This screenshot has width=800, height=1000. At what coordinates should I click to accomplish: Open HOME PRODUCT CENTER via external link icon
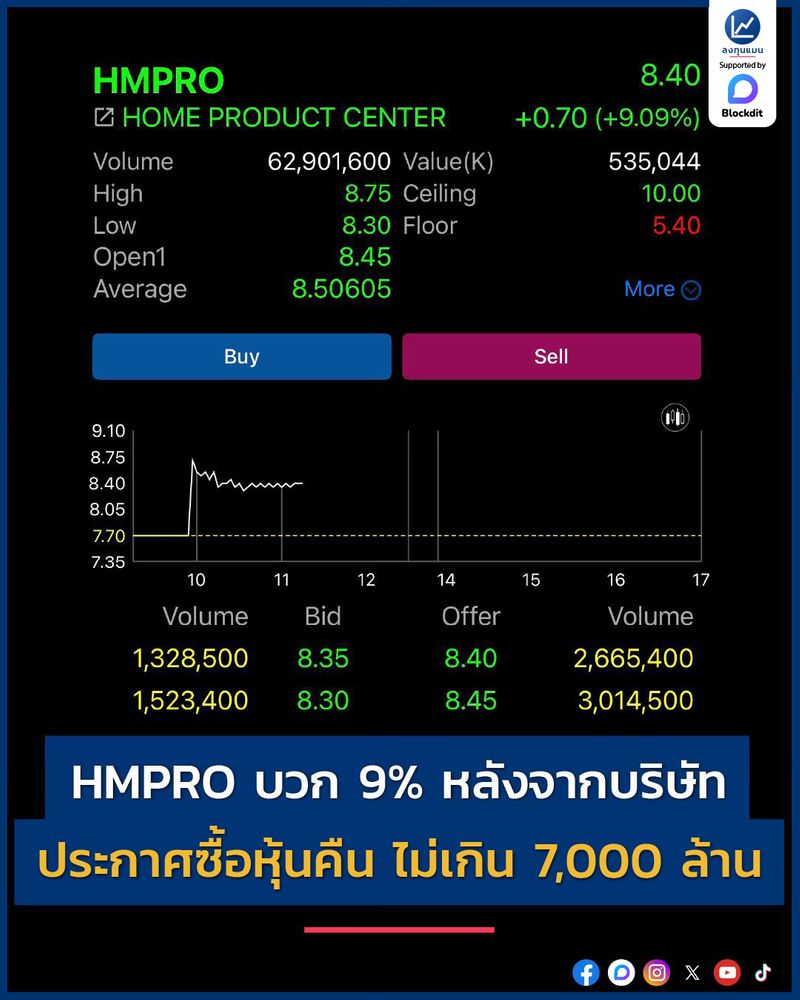tap(103, 117)
